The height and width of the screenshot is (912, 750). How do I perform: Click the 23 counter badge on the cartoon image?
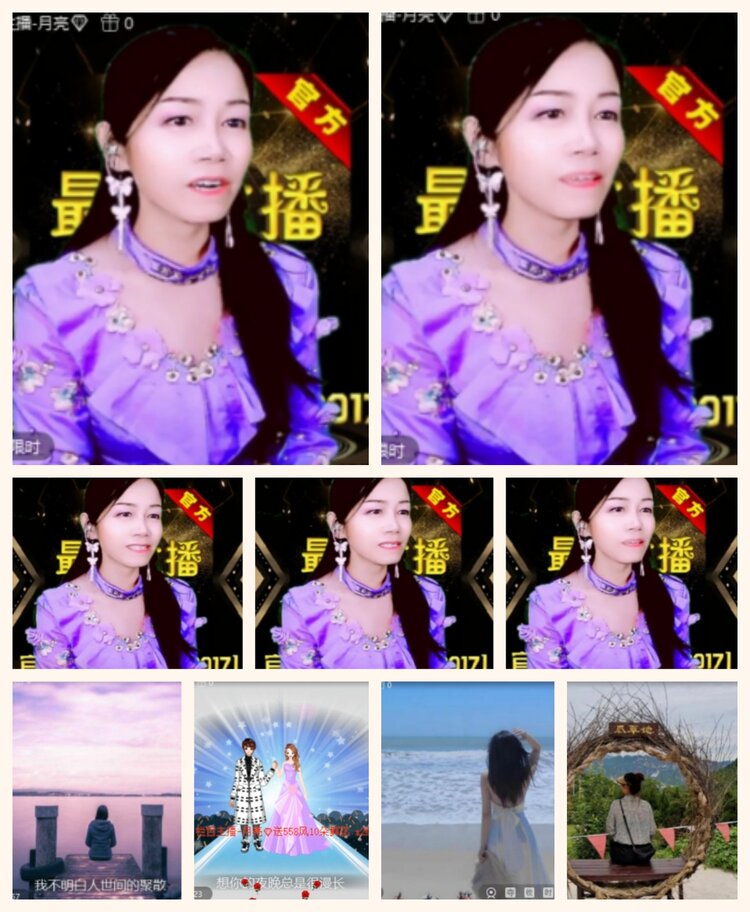199,892
